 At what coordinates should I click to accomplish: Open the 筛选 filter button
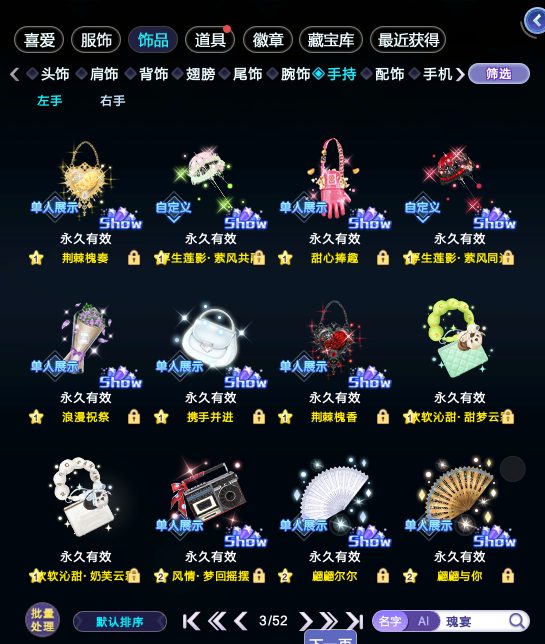click(x=499, y=74)
